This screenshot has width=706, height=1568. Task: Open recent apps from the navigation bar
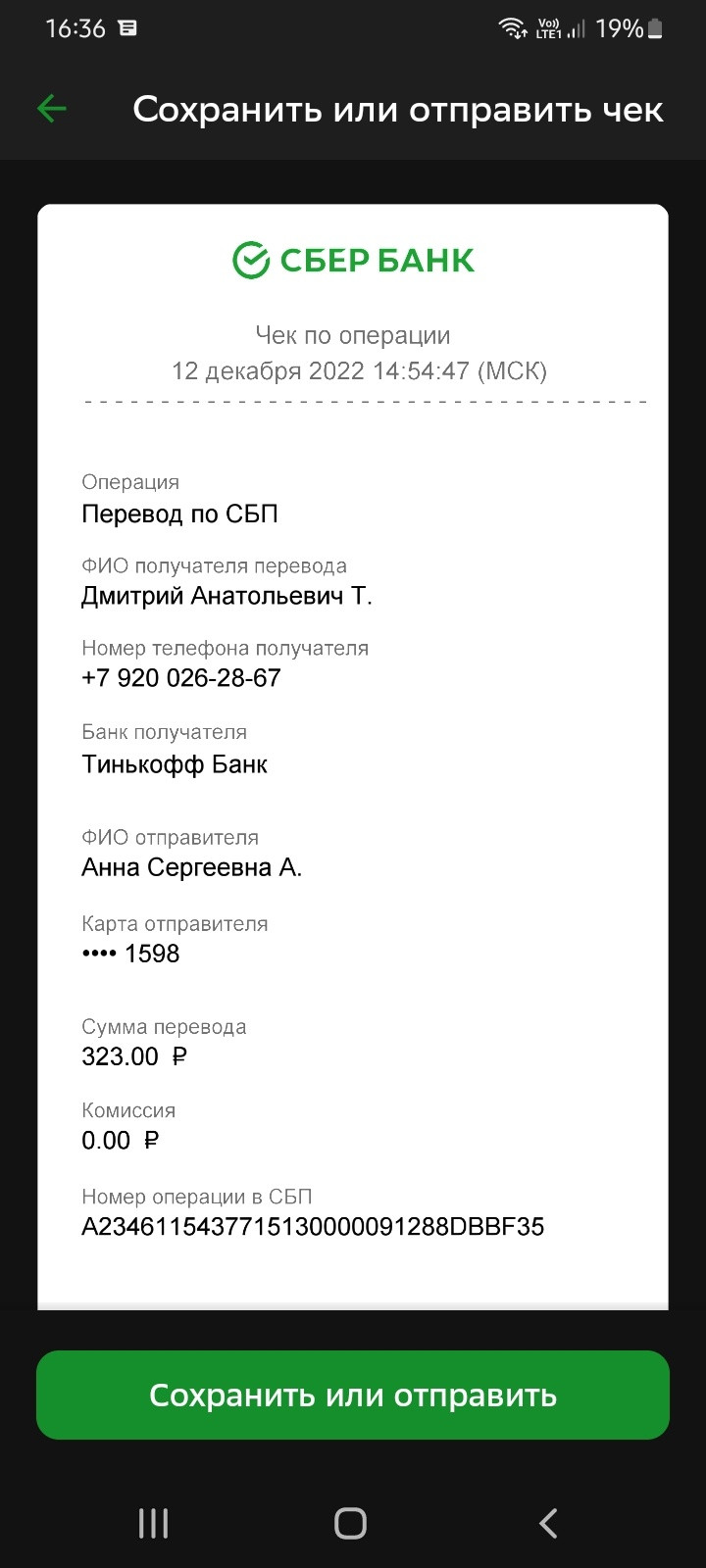tap(154, 1523)
